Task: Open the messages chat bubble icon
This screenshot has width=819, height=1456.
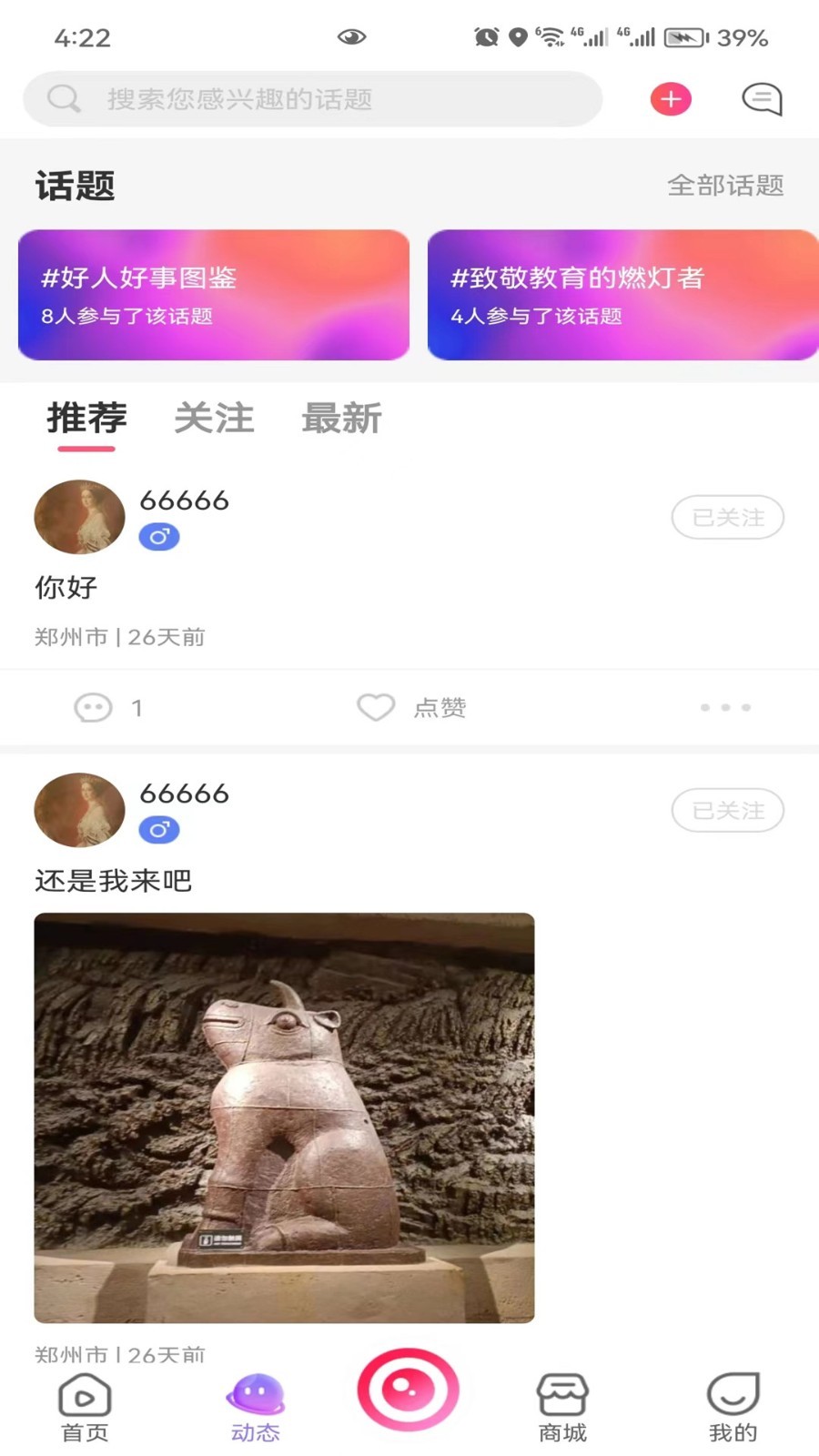Action: tap(762, 99)
